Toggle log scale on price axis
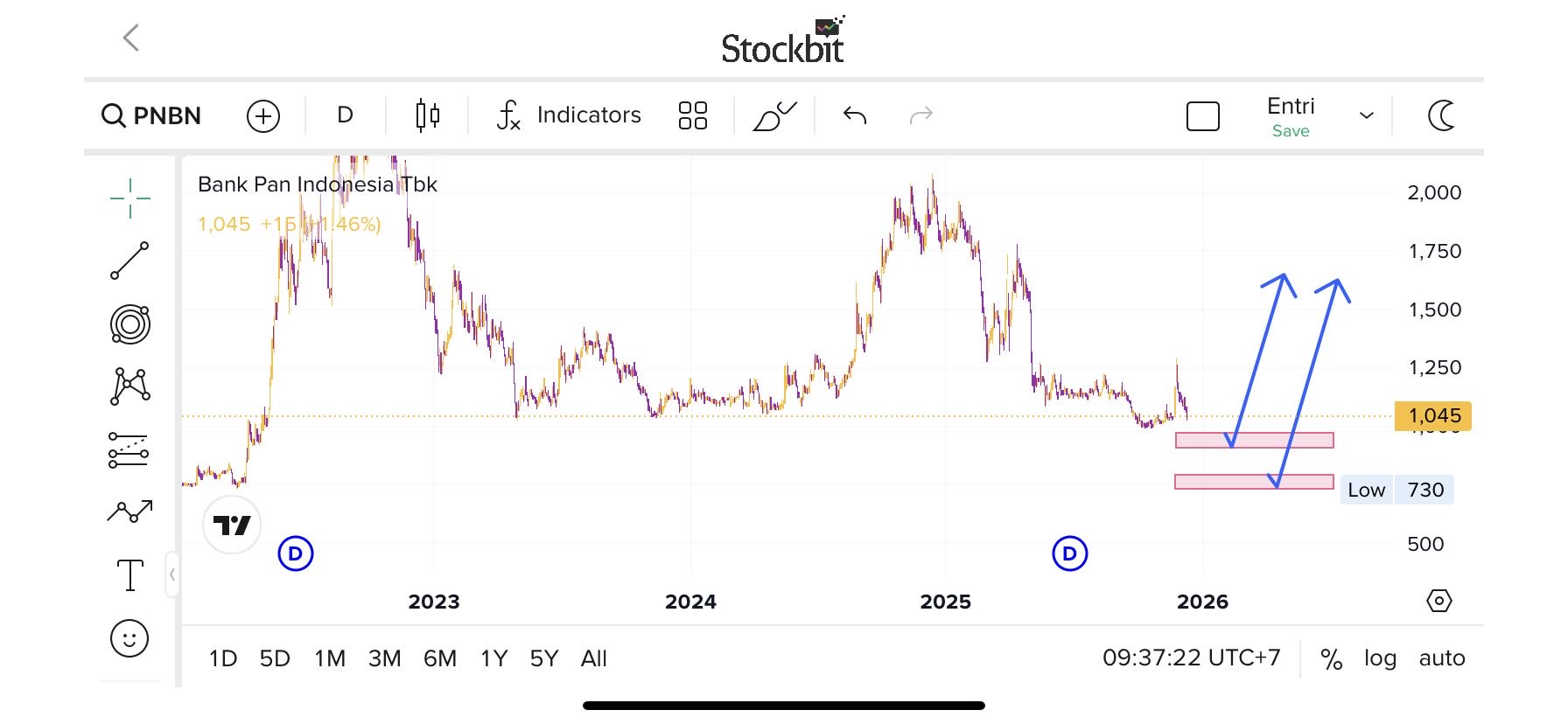 pyautogui.click(x=1380, y=658)
